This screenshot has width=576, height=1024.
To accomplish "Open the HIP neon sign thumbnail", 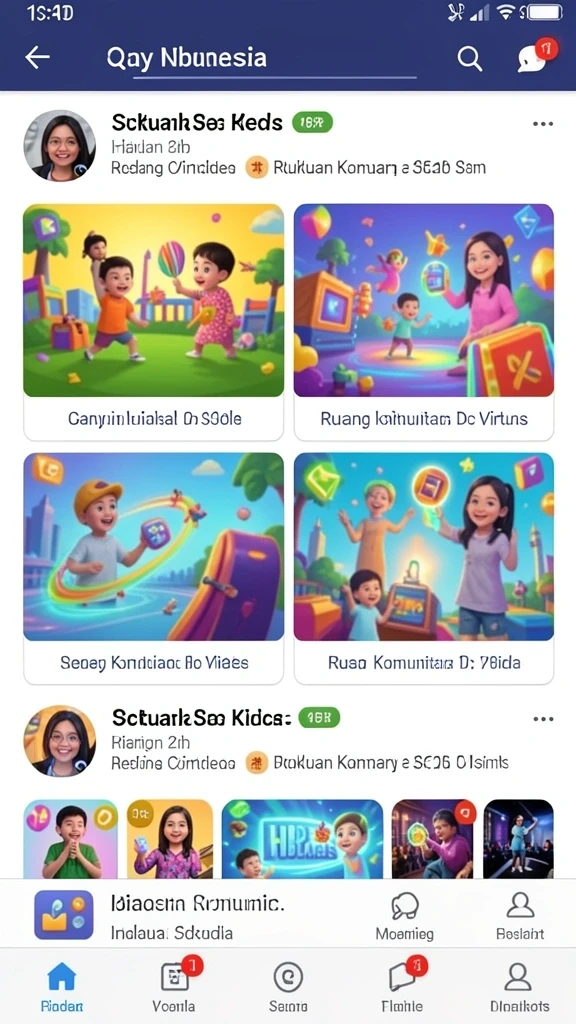I will pos(302,839).
